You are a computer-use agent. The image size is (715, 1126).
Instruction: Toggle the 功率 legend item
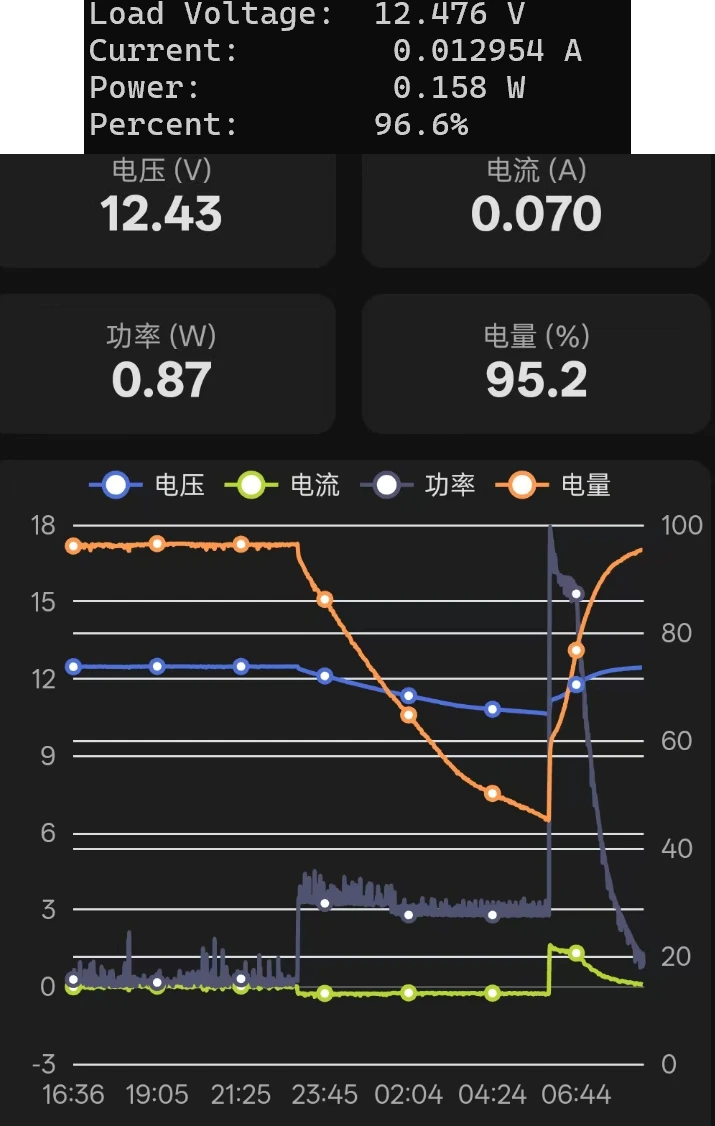click(419, 486)
